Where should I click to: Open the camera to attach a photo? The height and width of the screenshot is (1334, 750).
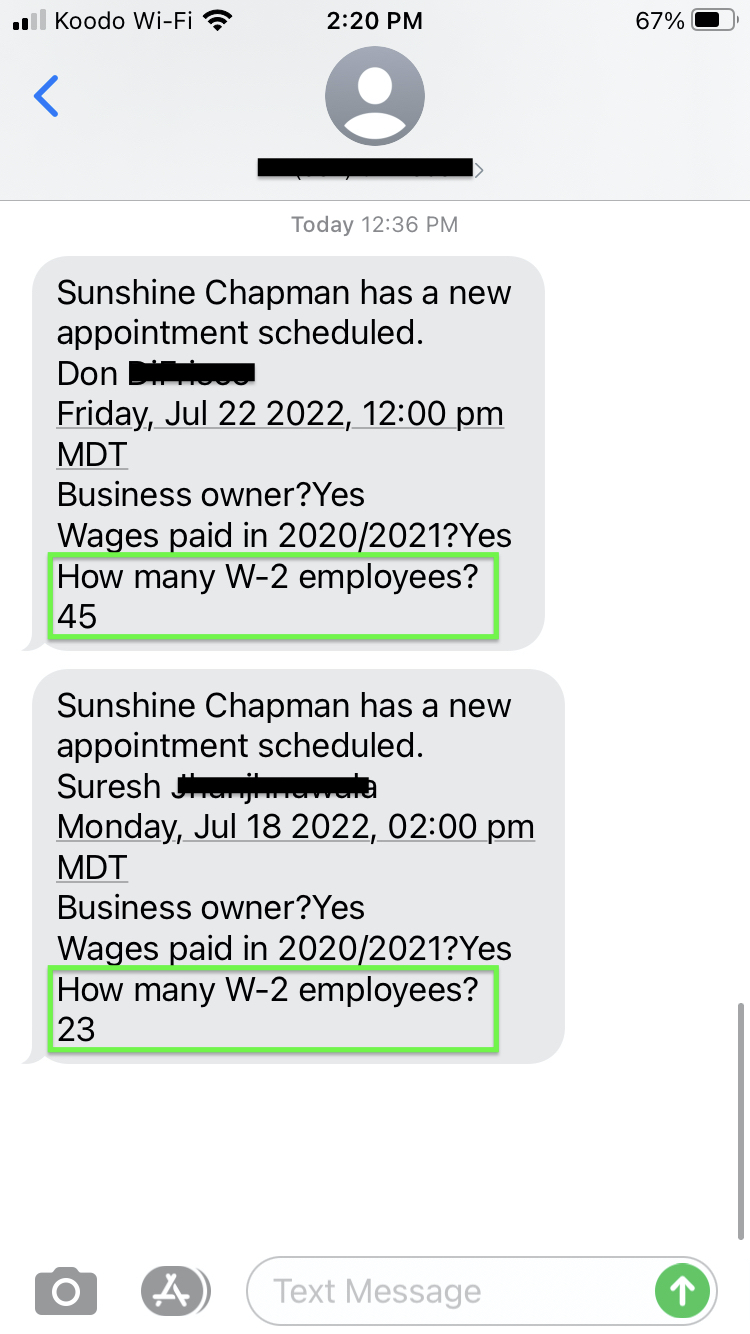66,1291
